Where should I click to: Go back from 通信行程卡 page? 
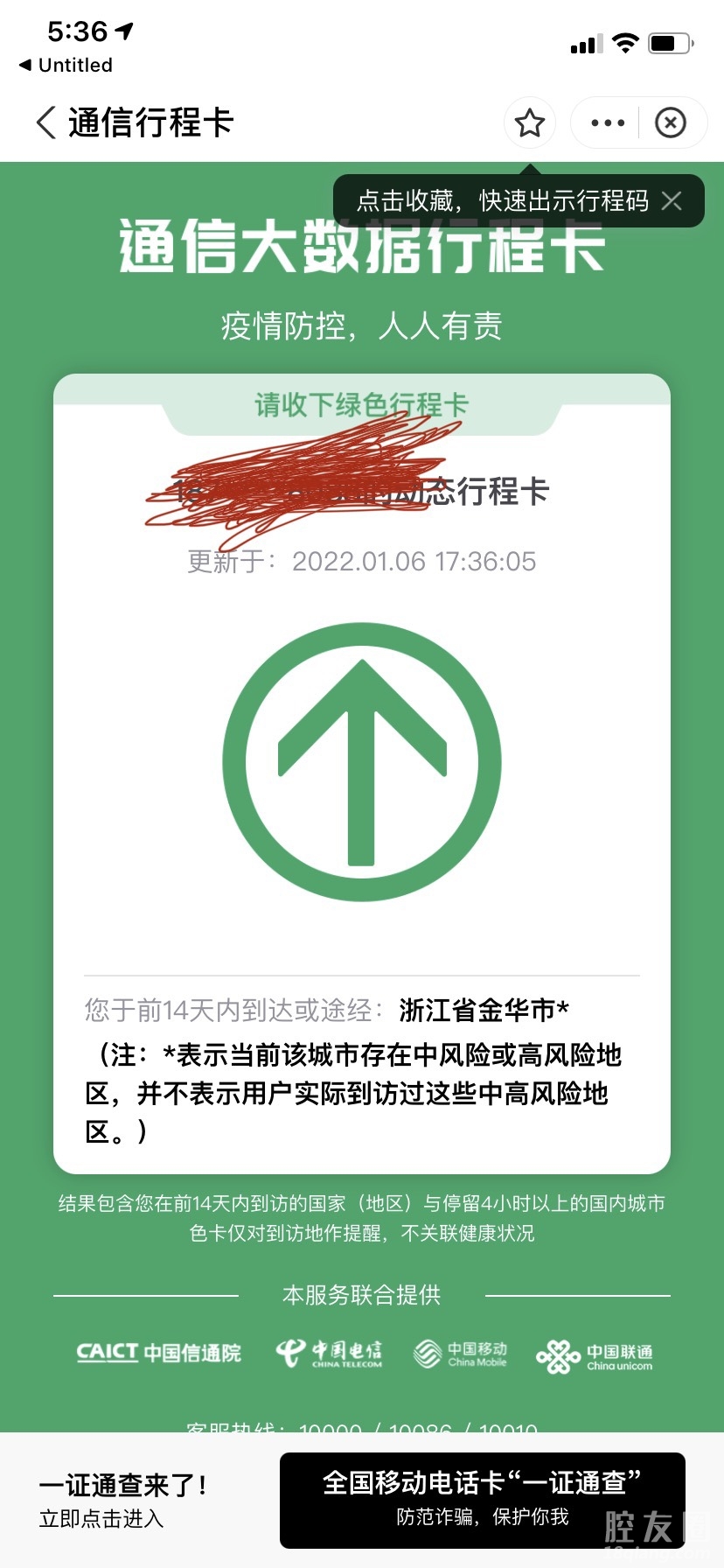click(x=45, y=122)
